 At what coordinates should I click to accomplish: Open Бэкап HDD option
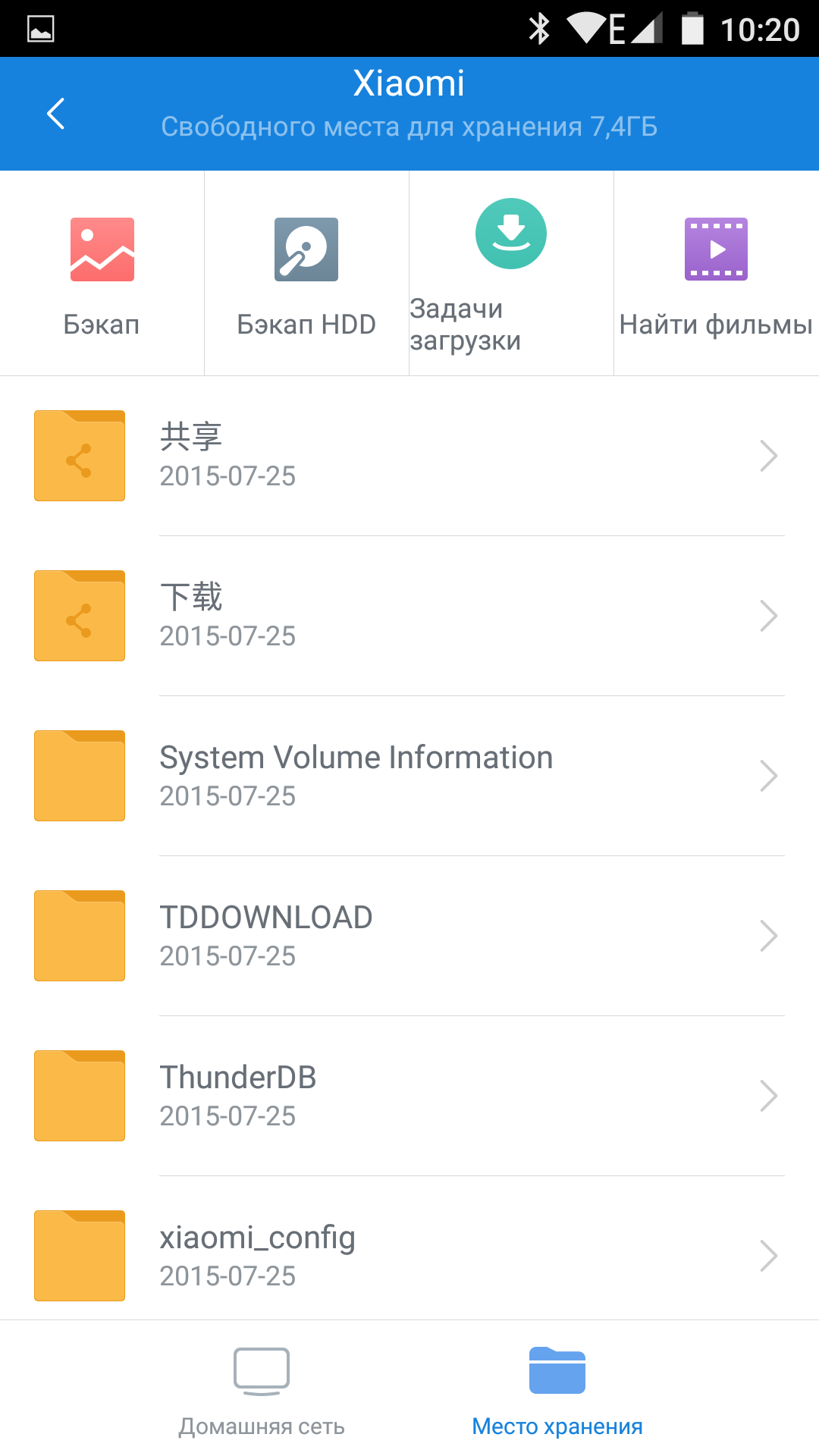coord(306,273)
